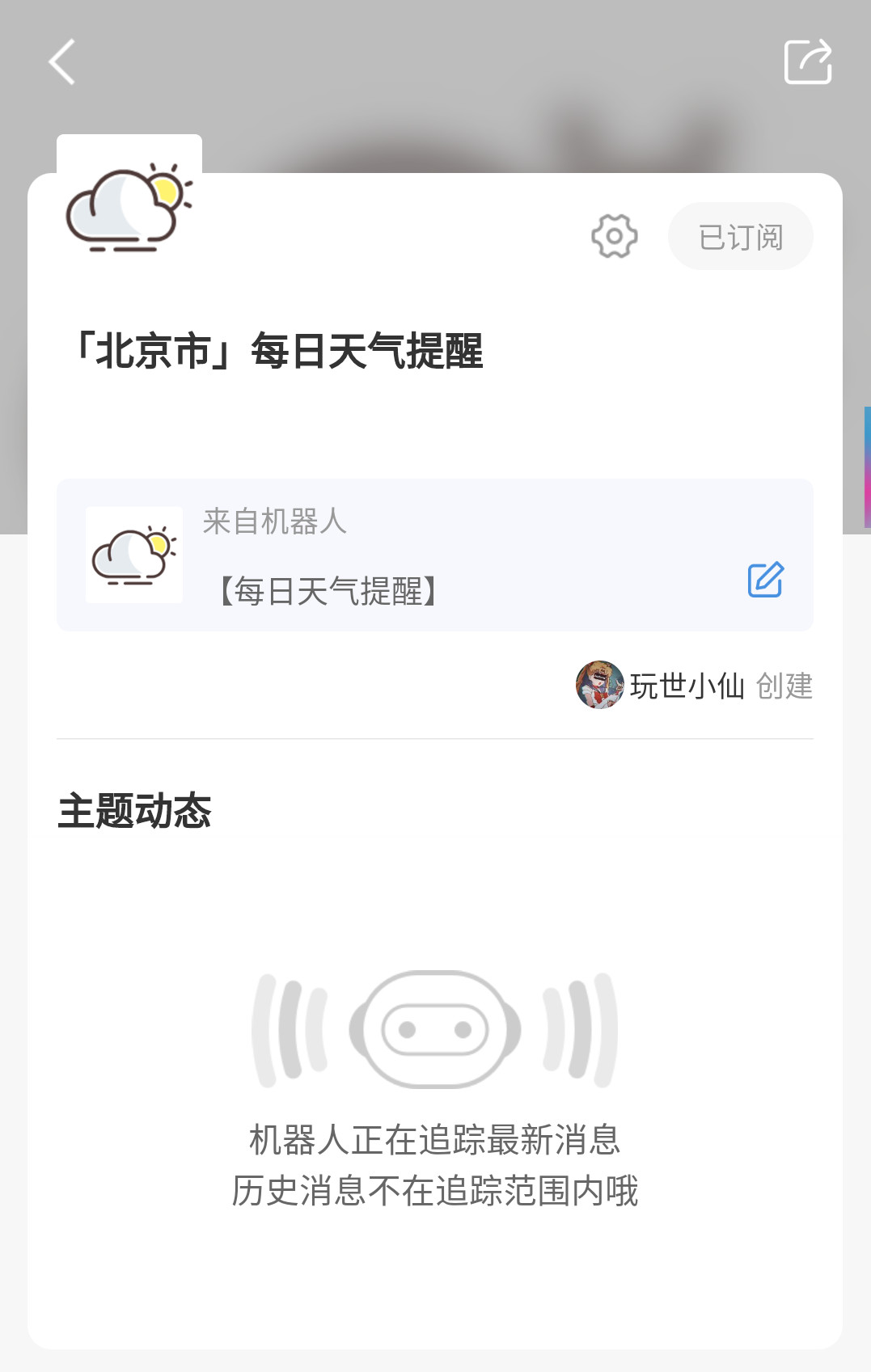871x1372 pixels.
Task: Open the edit pencil on the robot message
Action: pyautogui.click(x=766, y=578)
